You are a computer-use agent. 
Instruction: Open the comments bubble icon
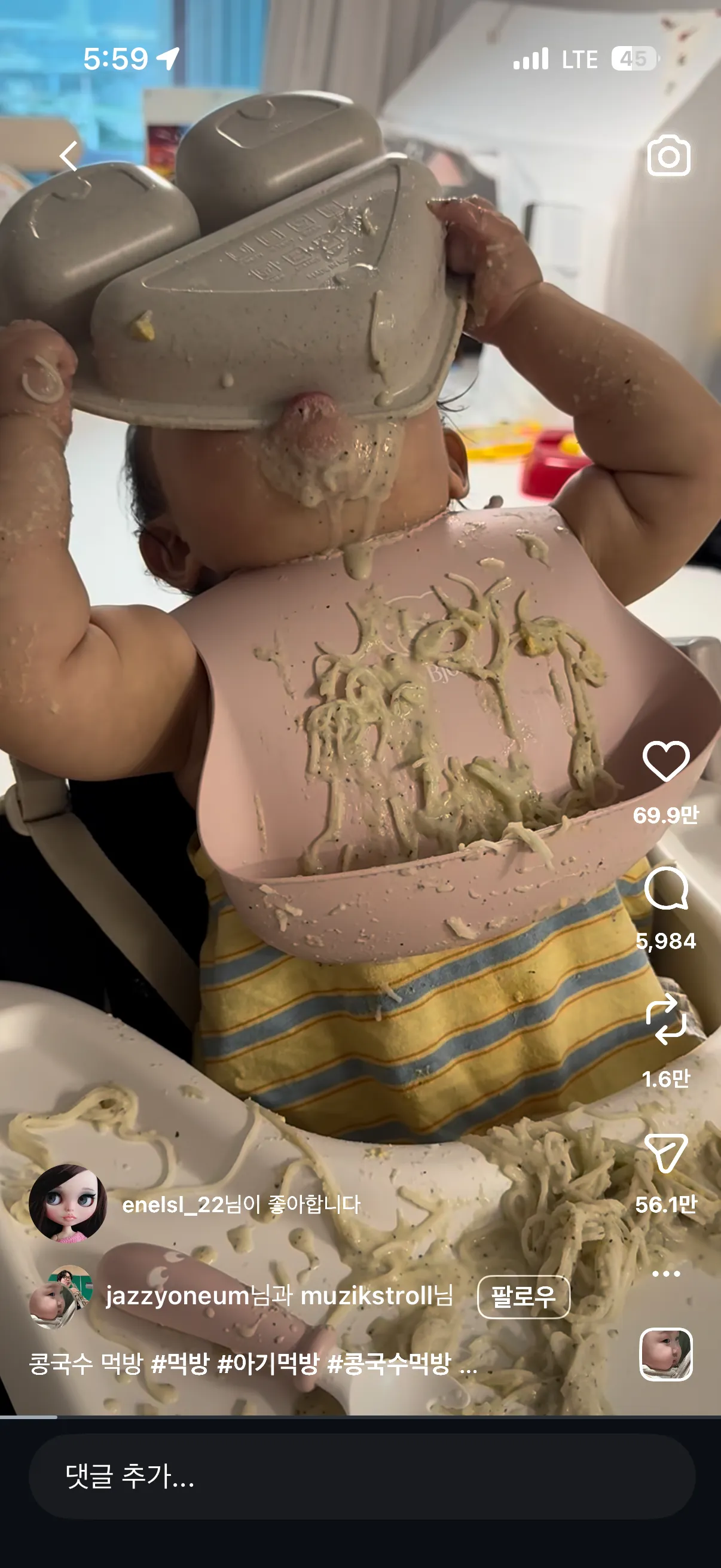coord(665,888)
